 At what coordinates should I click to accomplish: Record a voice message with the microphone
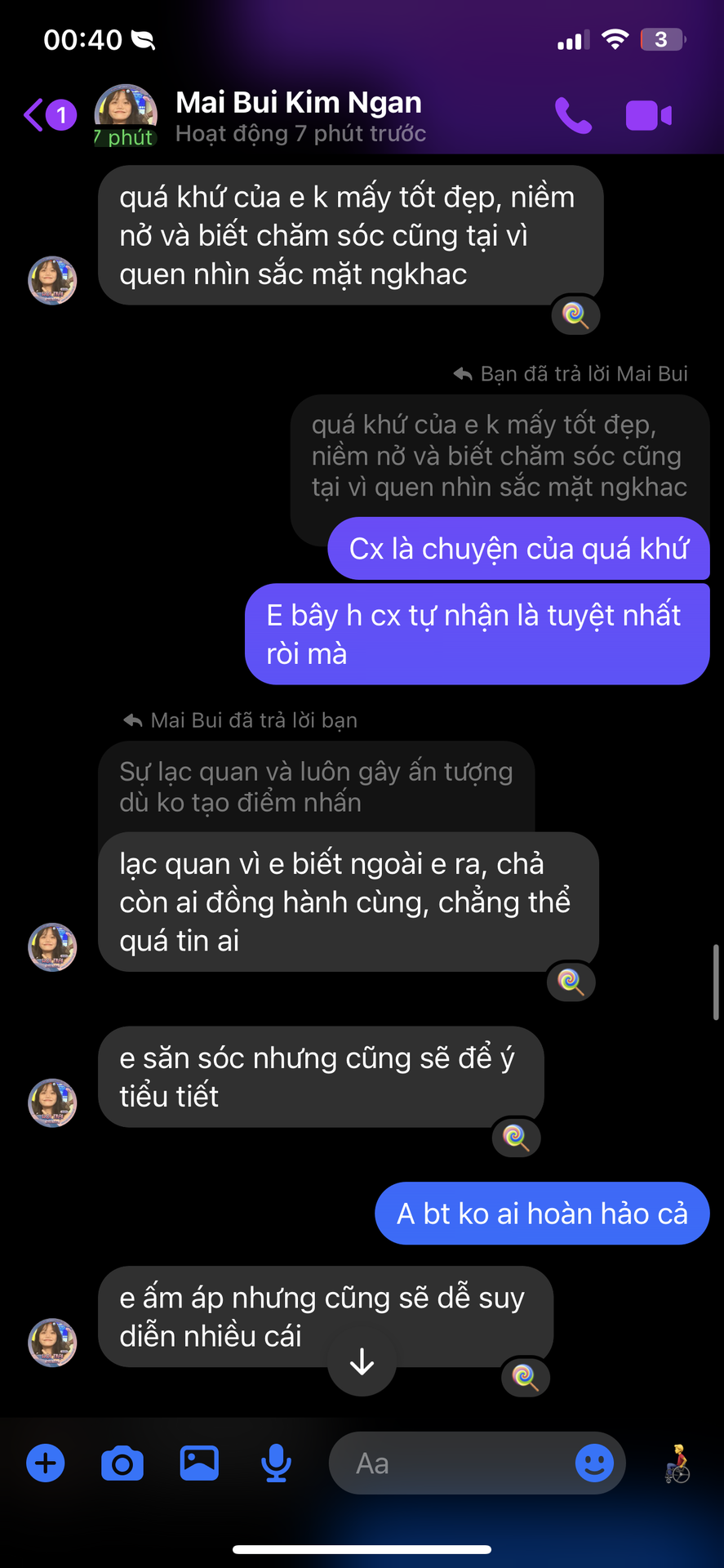point(276,1463)
